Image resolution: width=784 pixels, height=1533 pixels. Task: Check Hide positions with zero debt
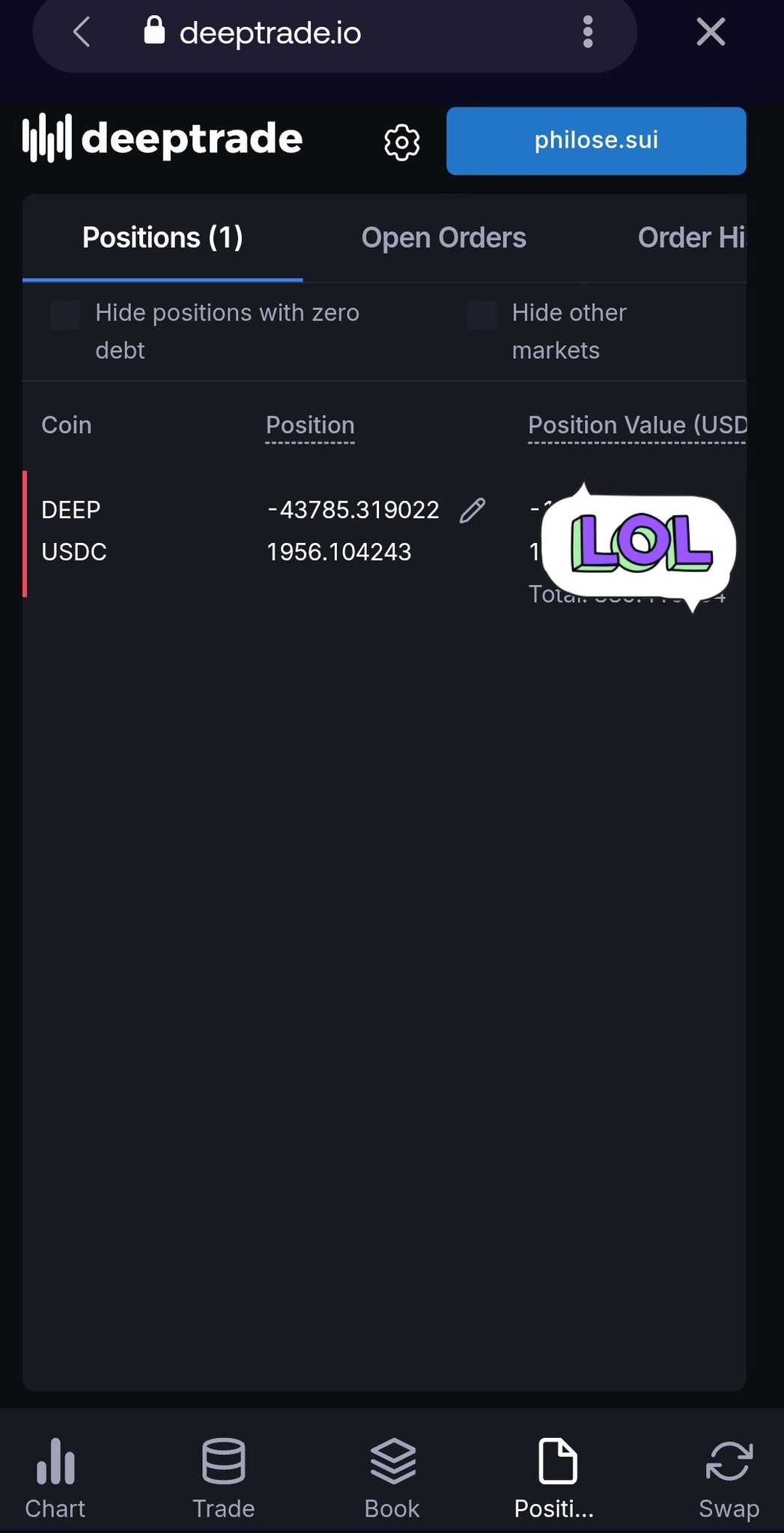[x=65, y=315]
